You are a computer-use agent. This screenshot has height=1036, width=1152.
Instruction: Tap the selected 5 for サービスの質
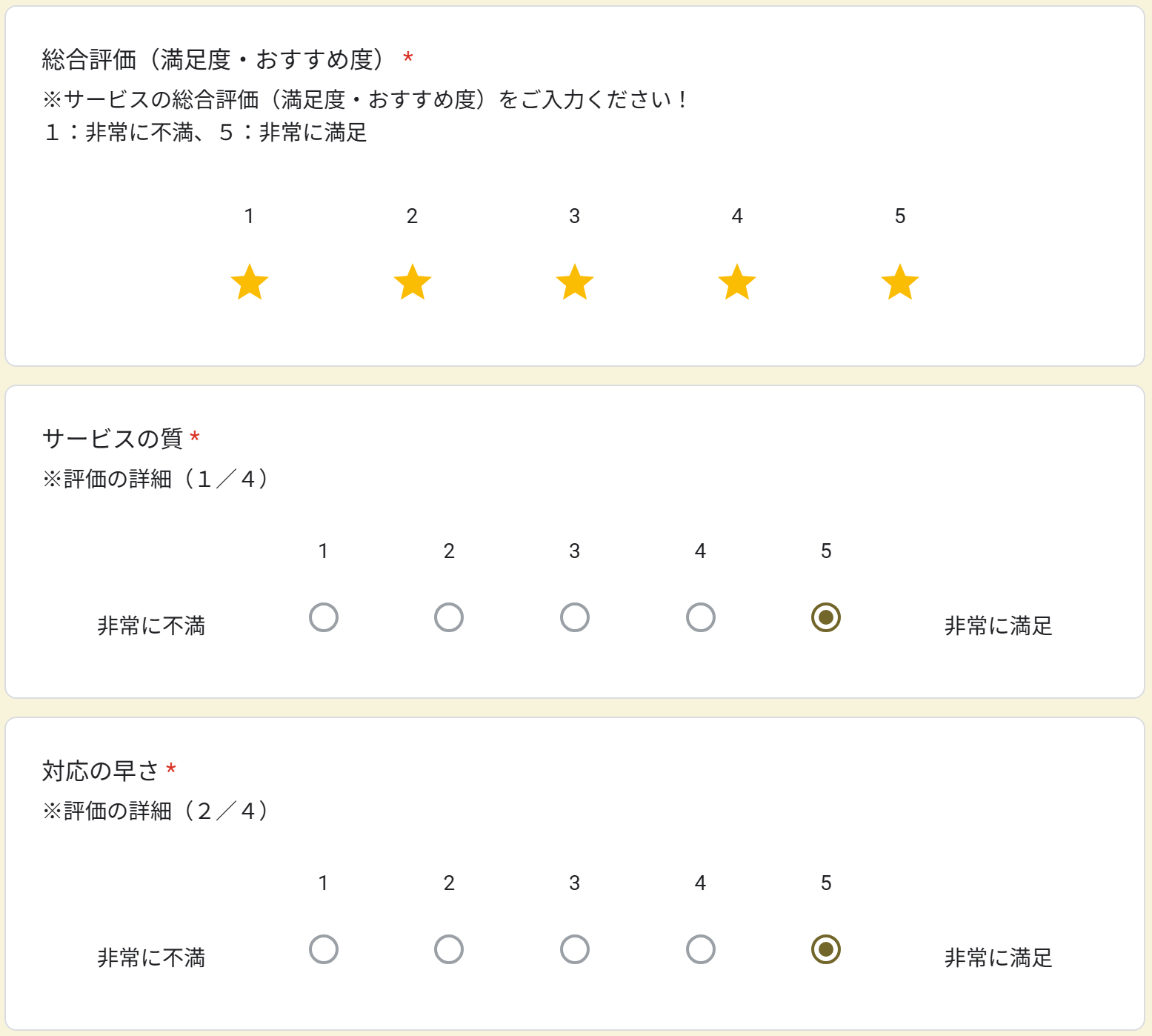coord(826,617)
